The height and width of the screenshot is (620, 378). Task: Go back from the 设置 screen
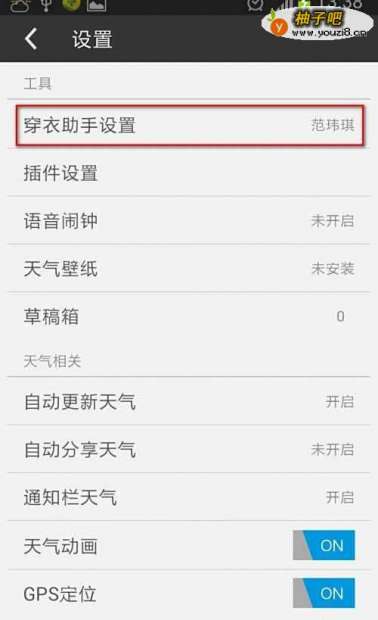(31, 39)
